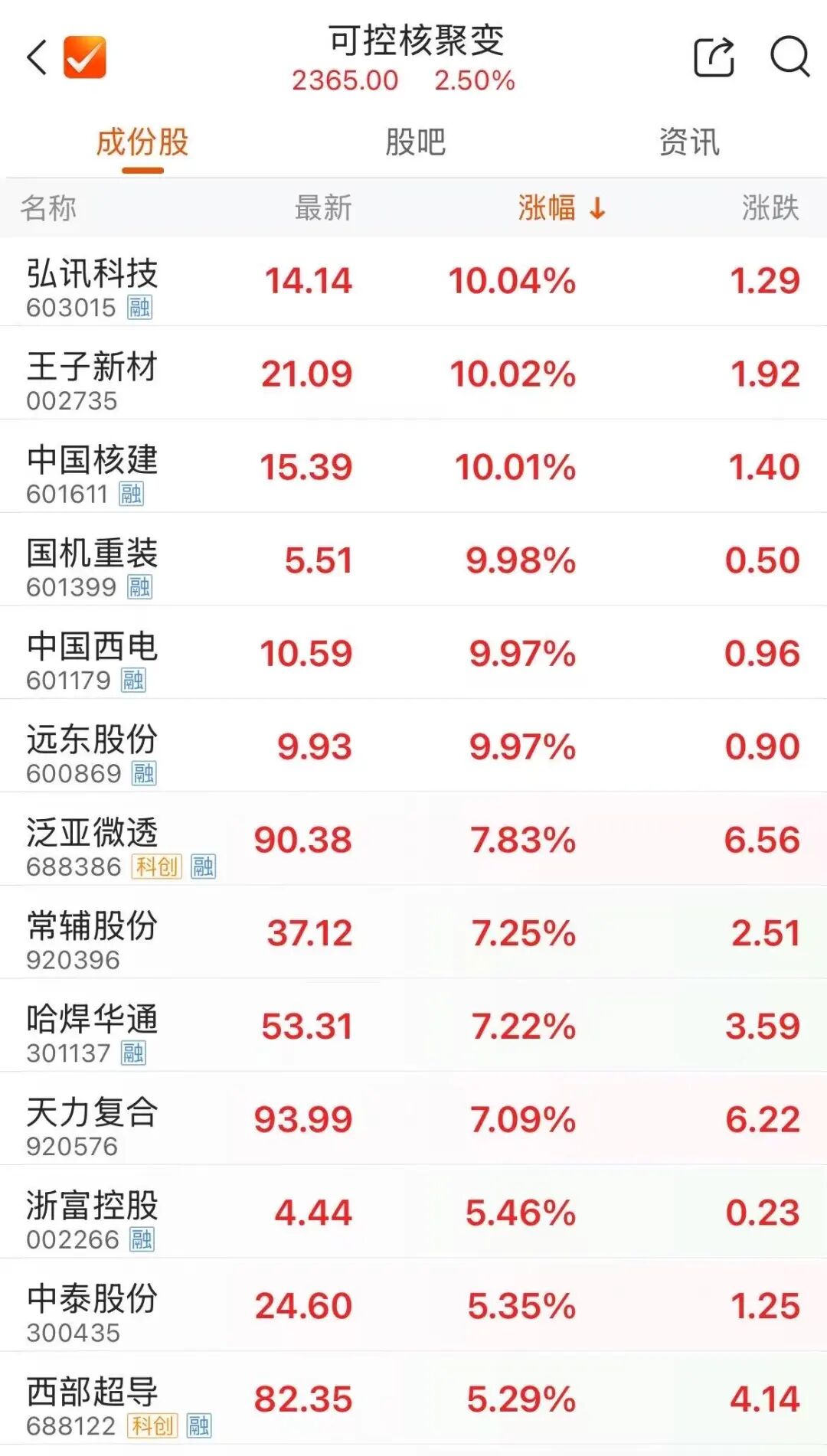
Task: Tap the orange checkmark watchlist icon
Action: [x=84, y=57]
